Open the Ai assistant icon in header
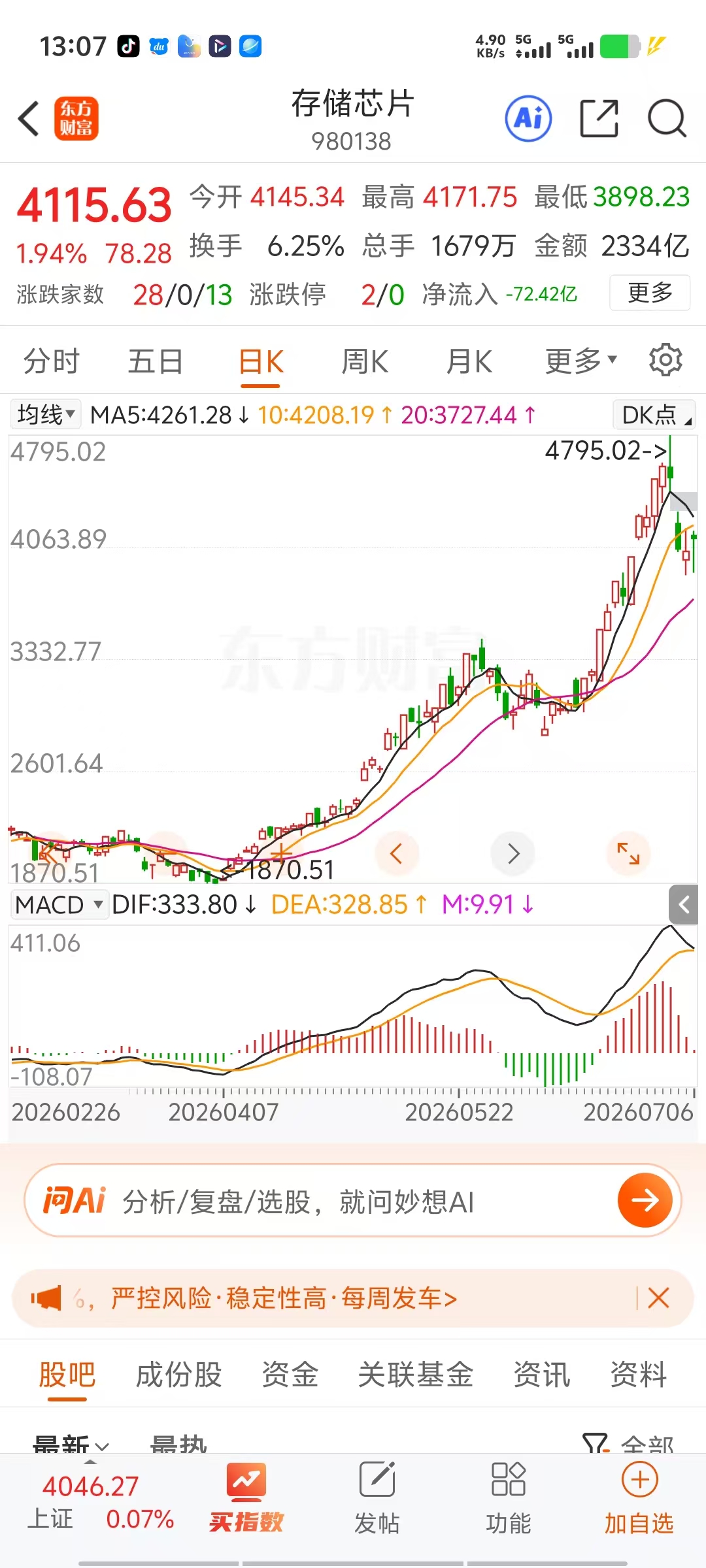706x1568 pixels. coord(528,119)
